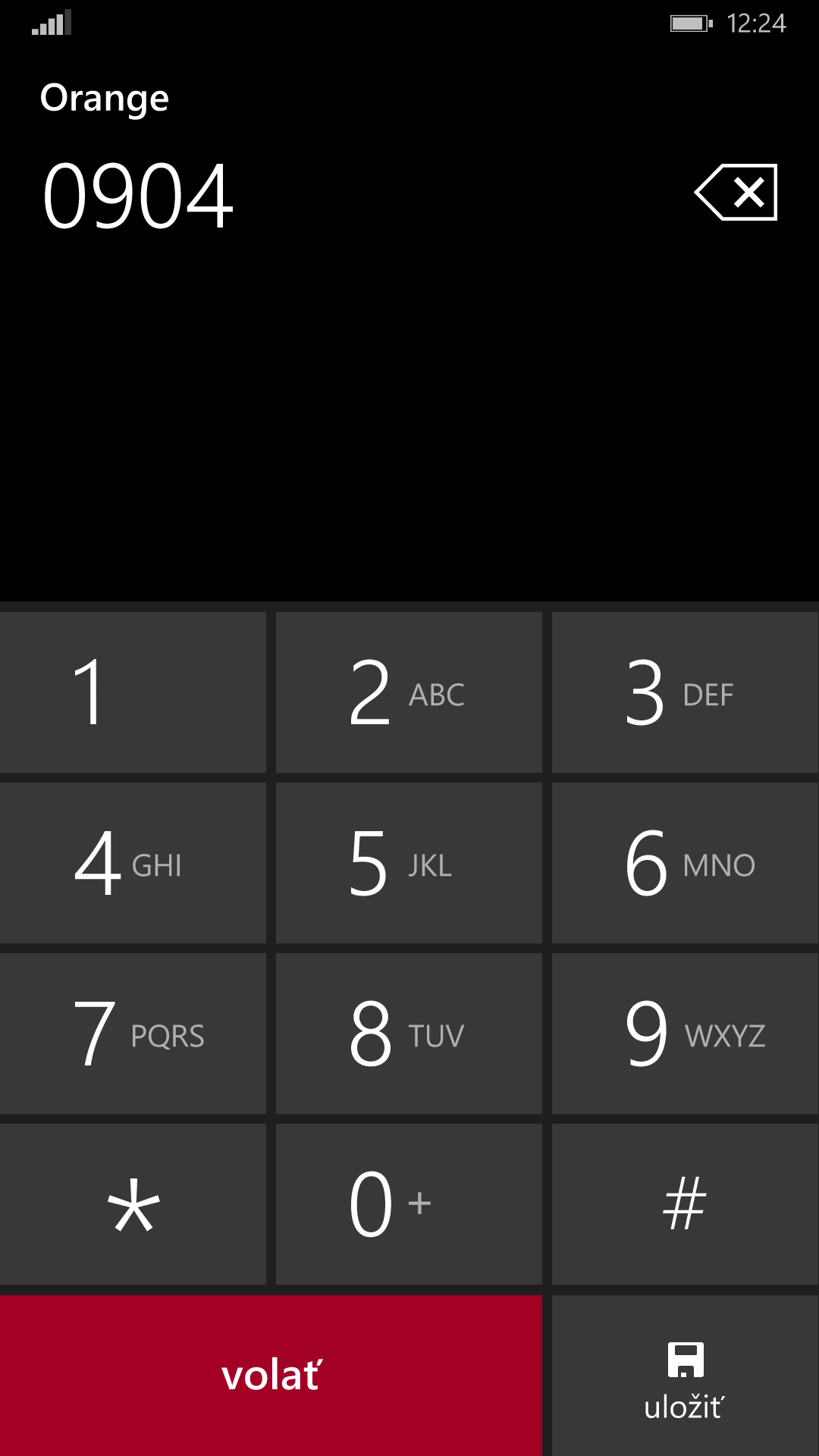Dial digit 9 WXYZ
Screen dimensions: 819x1456
coord(686,1034)
